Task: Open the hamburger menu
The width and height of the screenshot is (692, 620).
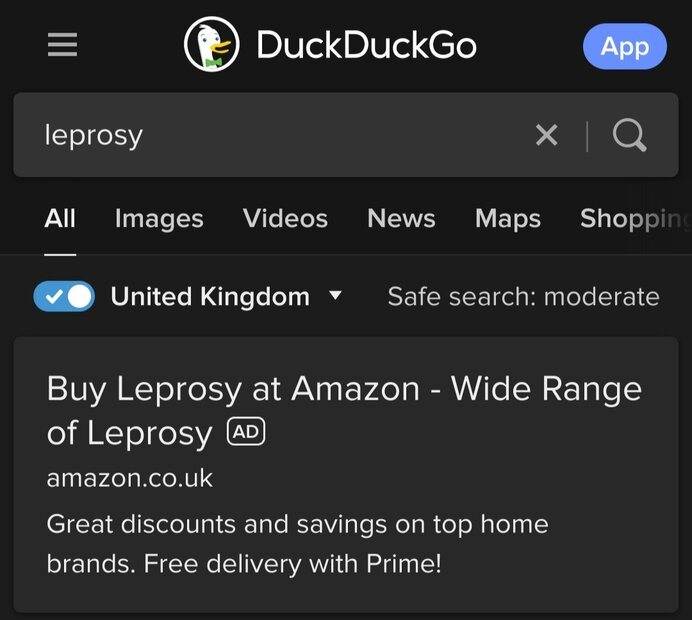Action: click(62, 46)
